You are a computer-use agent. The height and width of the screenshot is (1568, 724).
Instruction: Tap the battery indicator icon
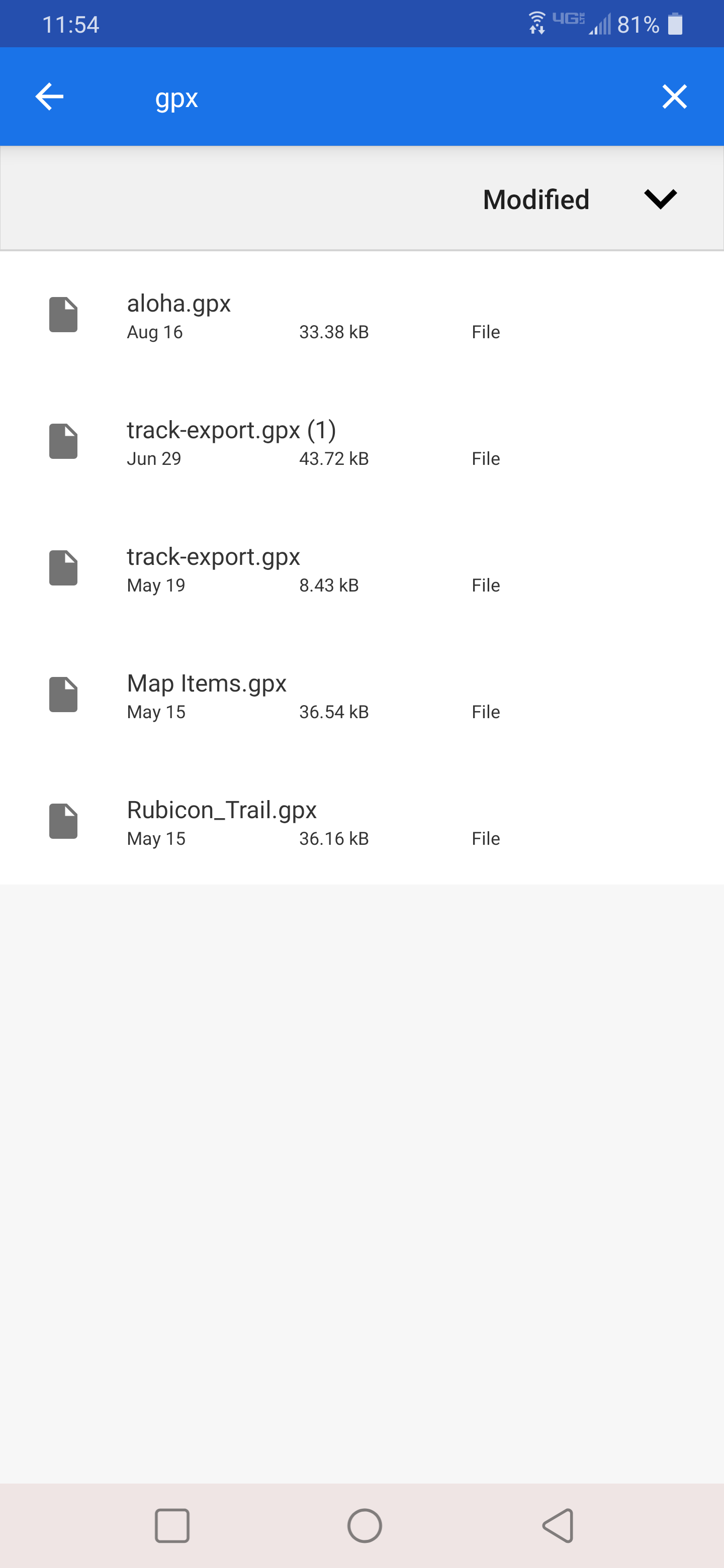(x=676, y=24)
